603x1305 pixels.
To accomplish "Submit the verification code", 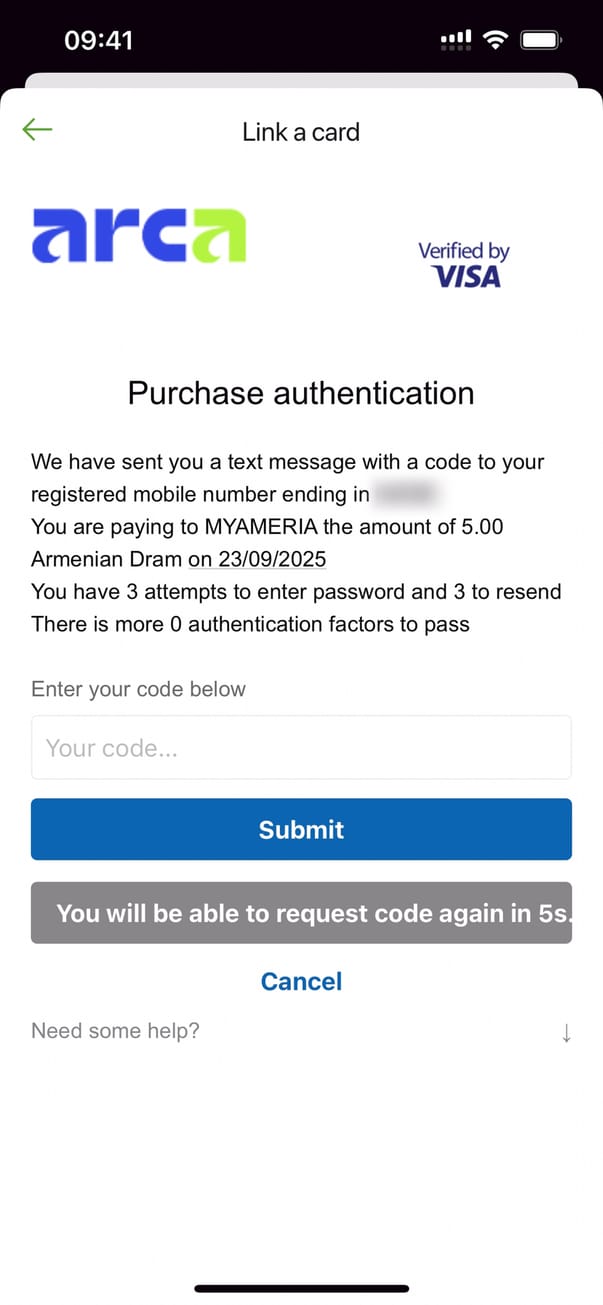I will pos(301,829).
